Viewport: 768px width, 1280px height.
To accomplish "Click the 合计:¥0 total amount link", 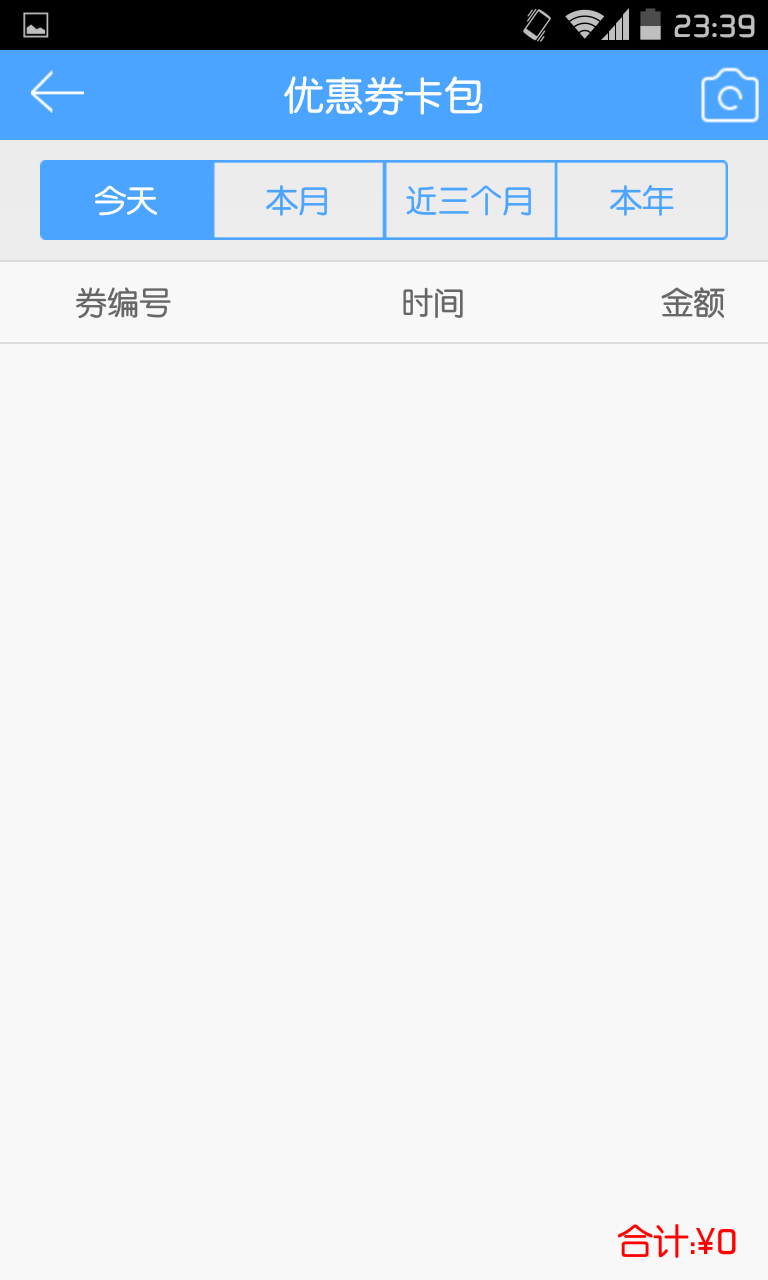I will (678, 1240).
